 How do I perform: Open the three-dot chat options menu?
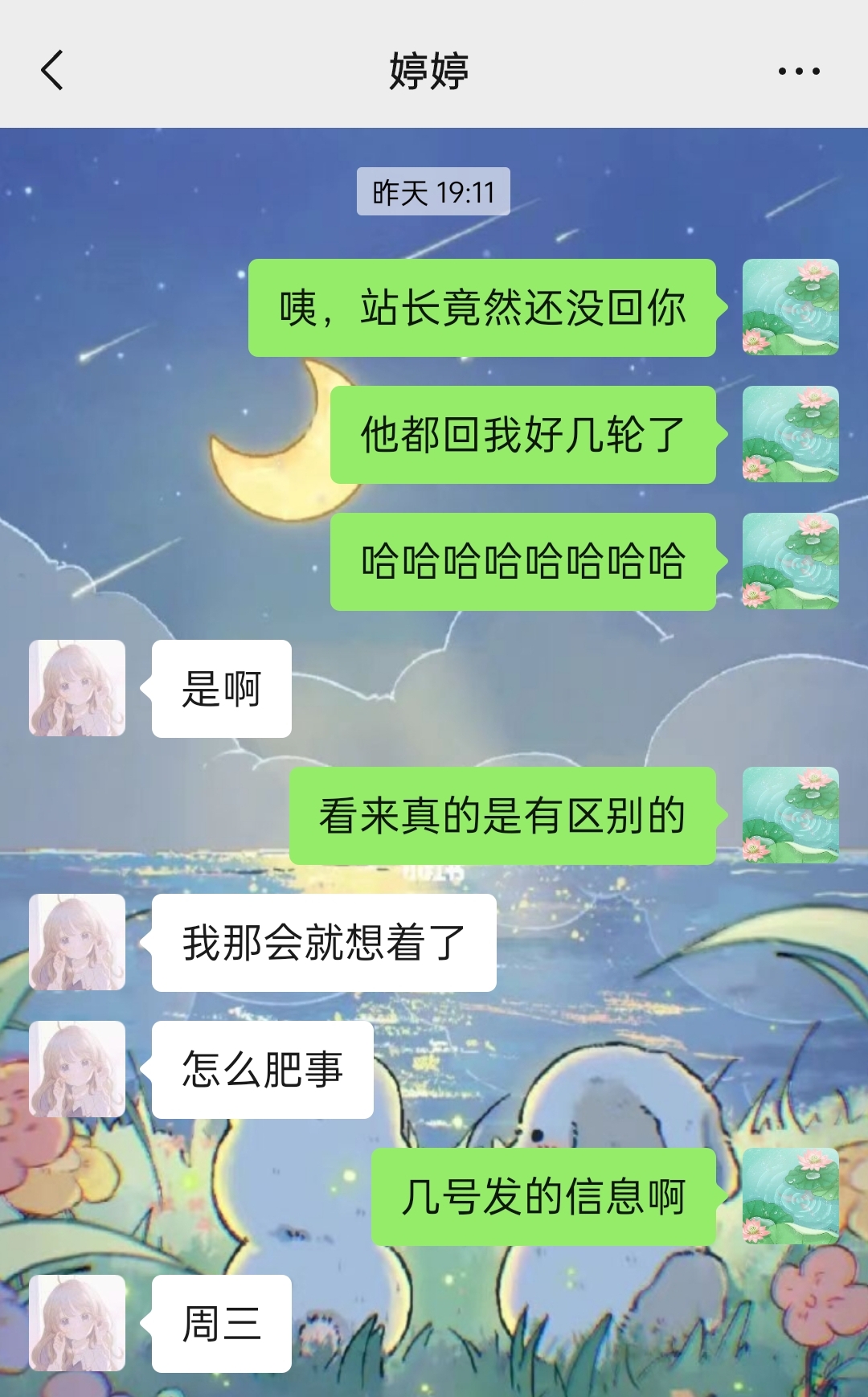tap(799, 71)
